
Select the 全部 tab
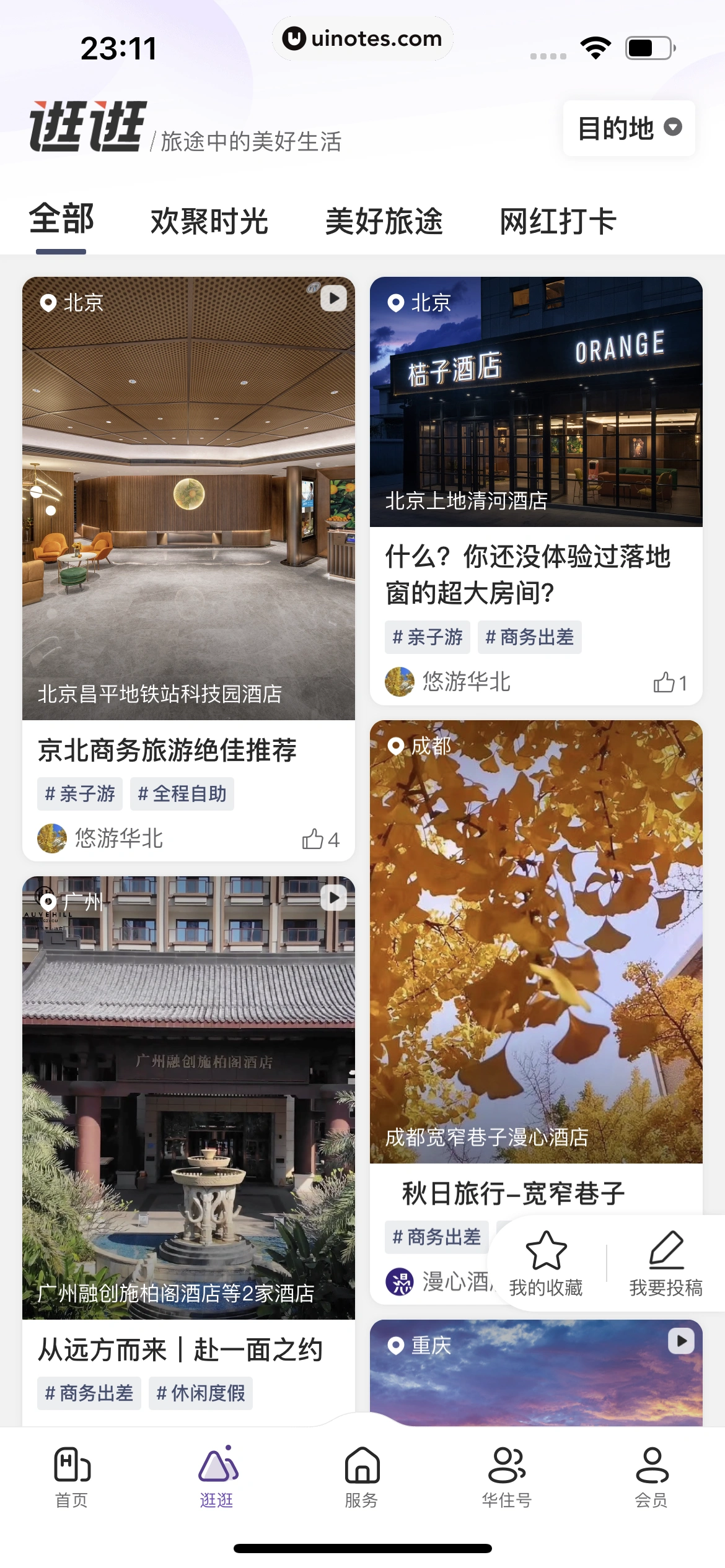61,220
